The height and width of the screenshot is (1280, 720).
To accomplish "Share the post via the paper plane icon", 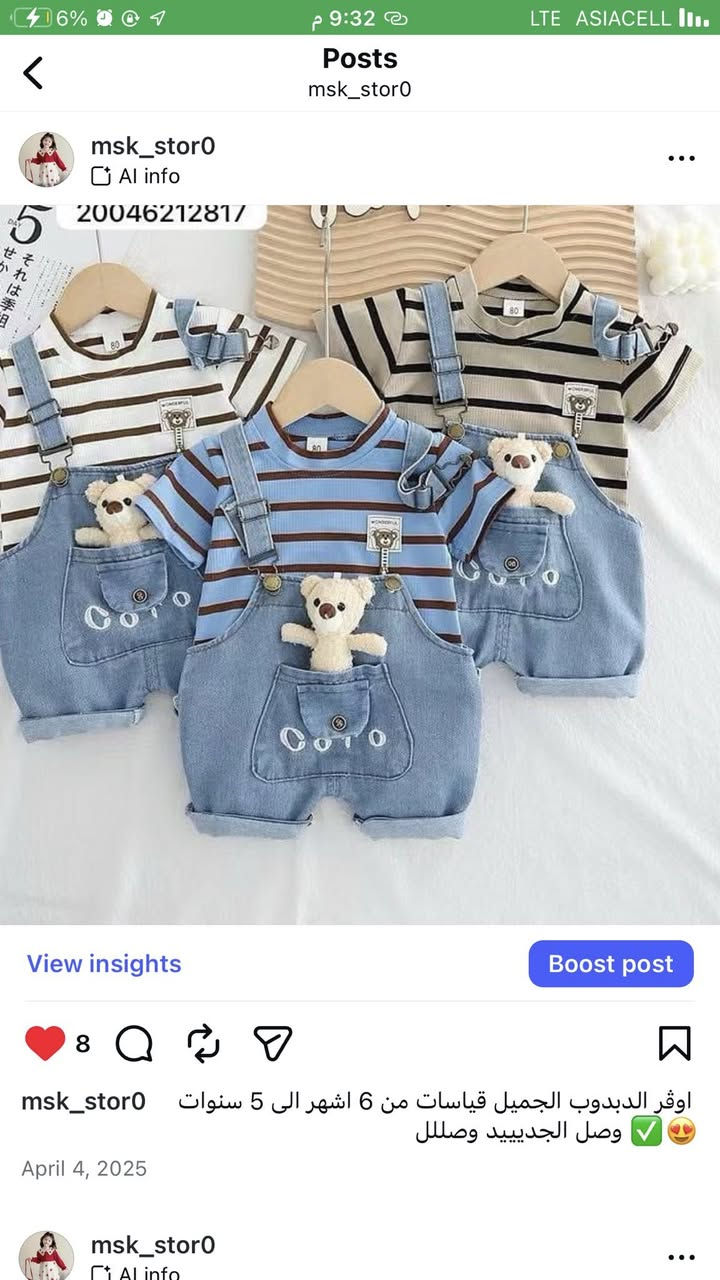I will pyautogui.click(x=272, y=1044).
